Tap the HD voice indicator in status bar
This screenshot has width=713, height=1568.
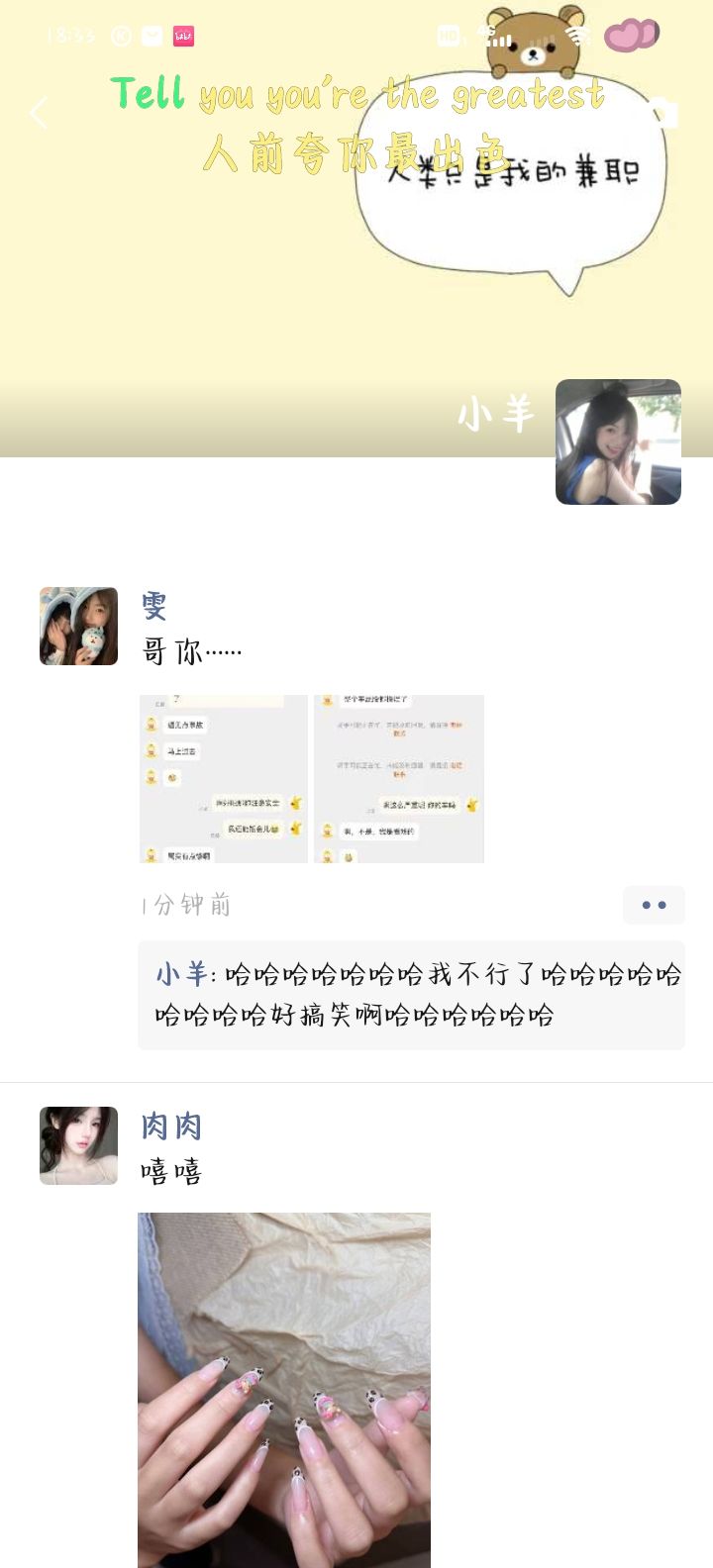pos(448,35)
